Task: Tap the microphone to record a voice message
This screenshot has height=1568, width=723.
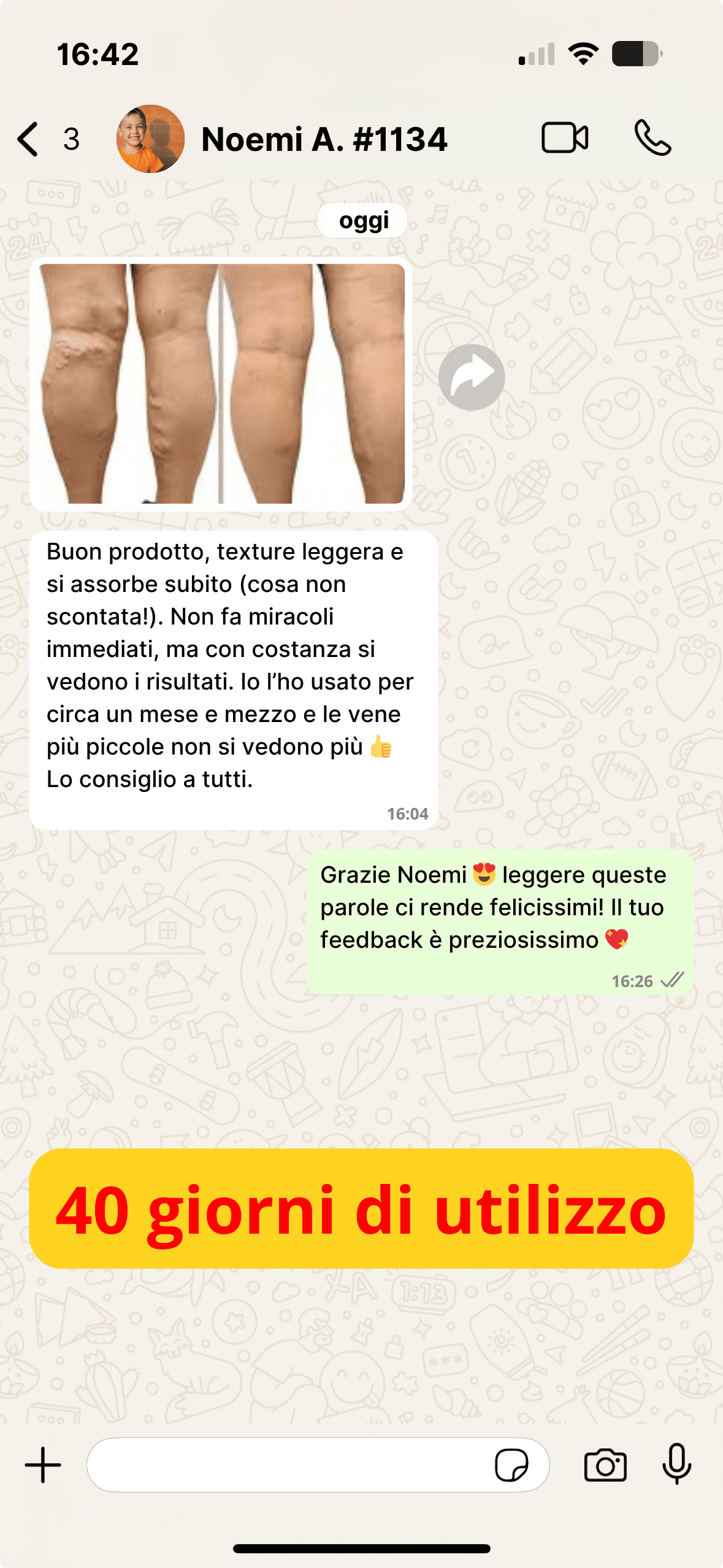Action: 677,1464
